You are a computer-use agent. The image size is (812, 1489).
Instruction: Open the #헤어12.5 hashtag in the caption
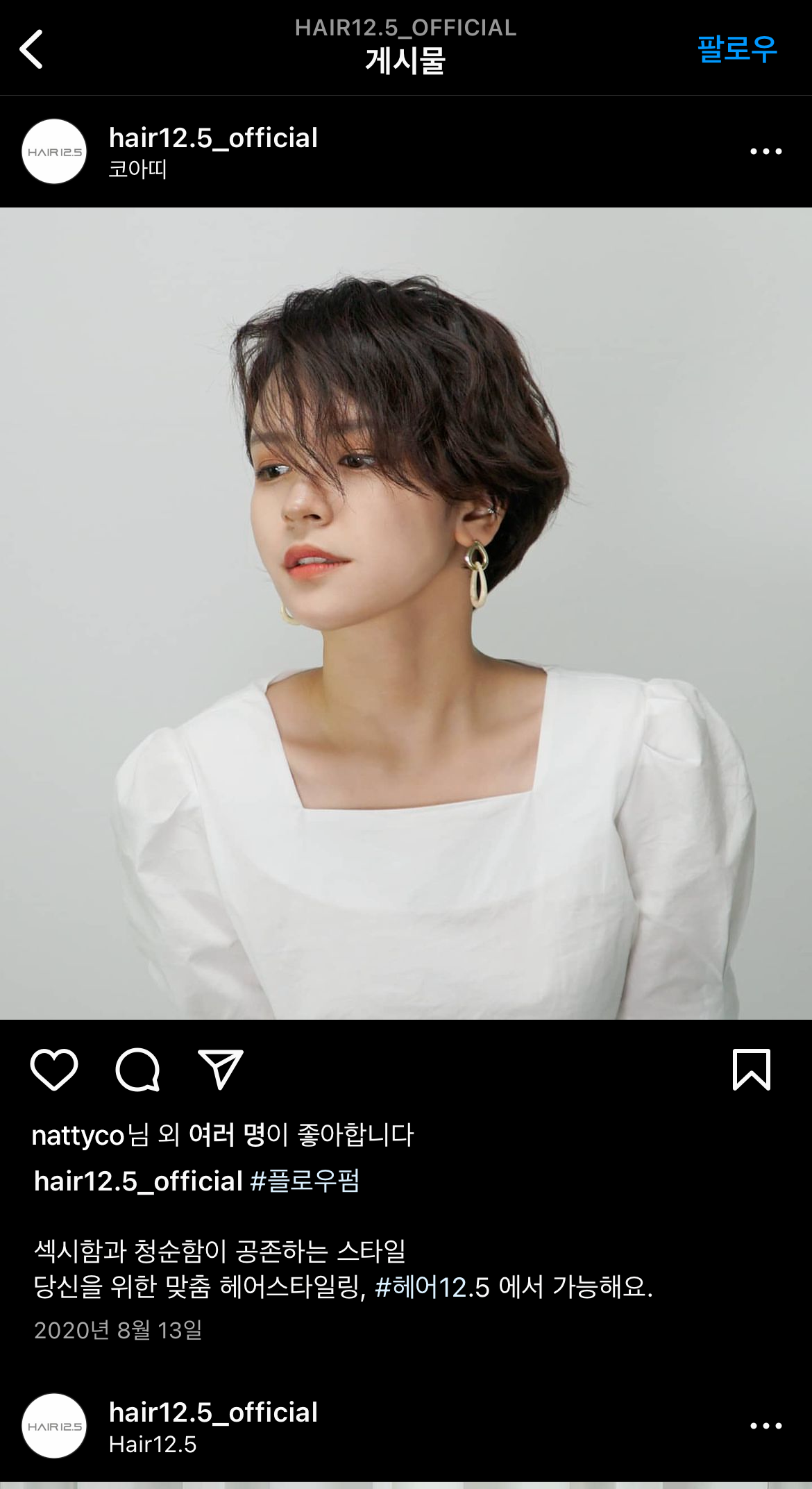432,1288
